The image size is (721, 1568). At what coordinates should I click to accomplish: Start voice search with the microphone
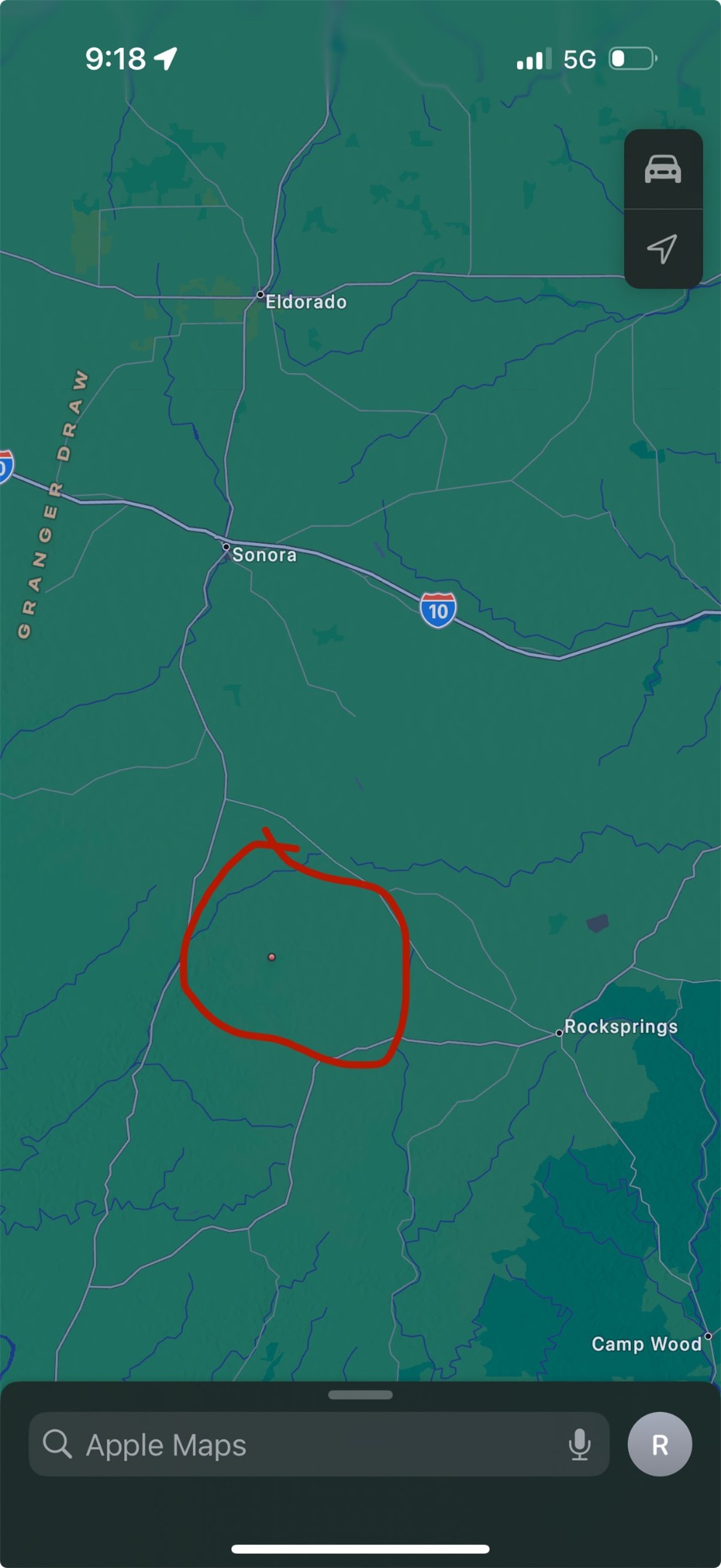[x=579, y=1445]
